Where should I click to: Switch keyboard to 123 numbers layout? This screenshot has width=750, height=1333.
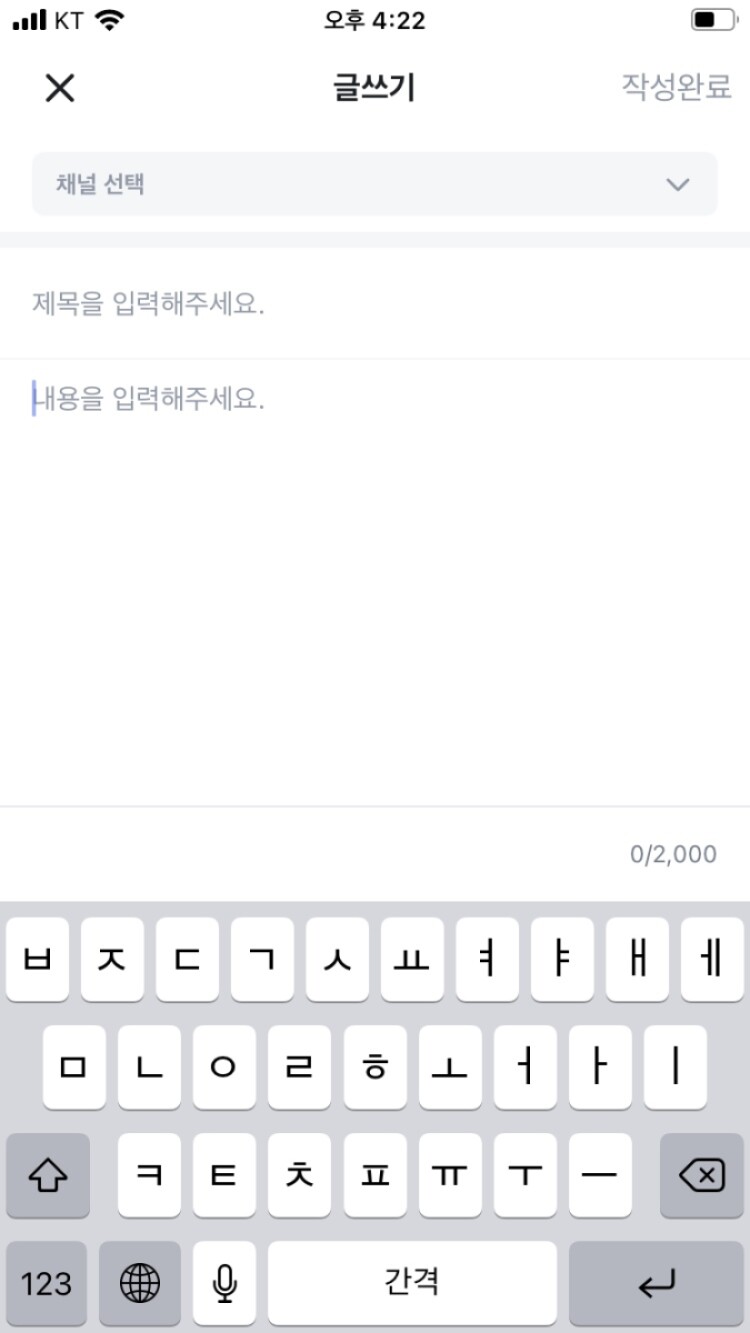pyautogui.click(x=46, y=1283)
